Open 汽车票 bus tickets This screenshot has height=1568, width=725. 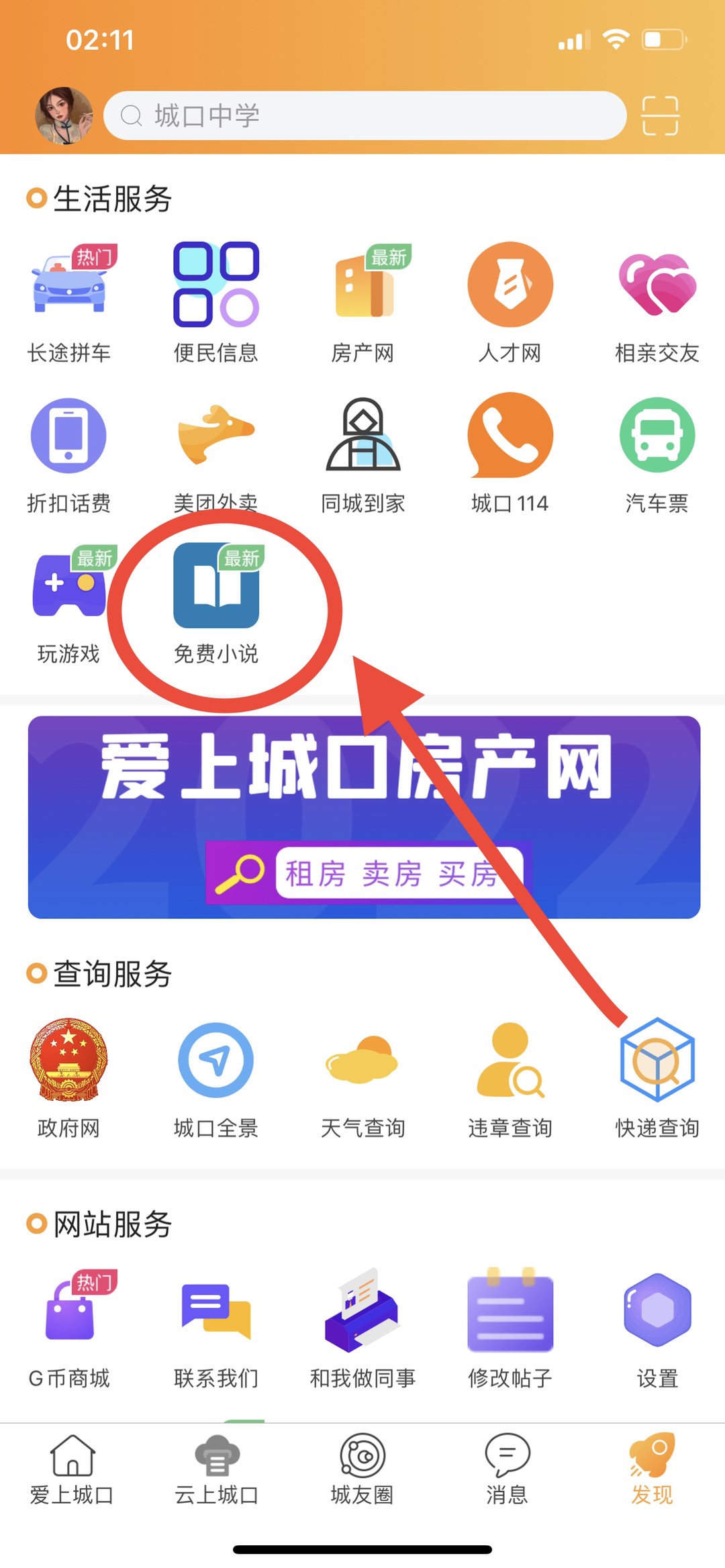pos(657,453)
